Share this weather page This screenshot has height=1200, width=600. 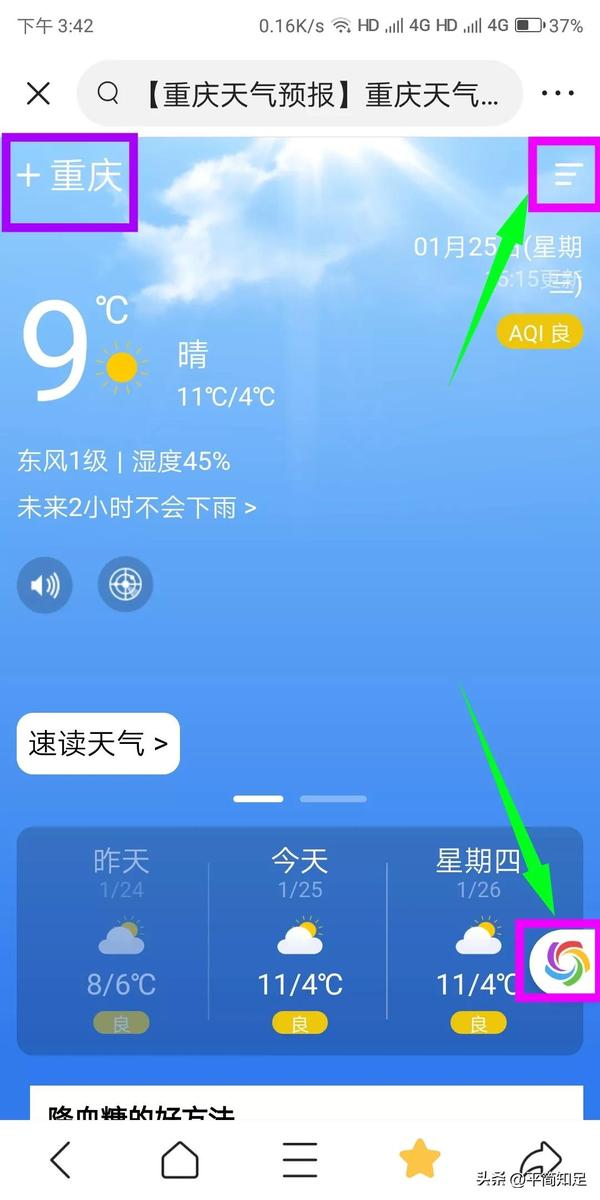tap(540, 1160)
